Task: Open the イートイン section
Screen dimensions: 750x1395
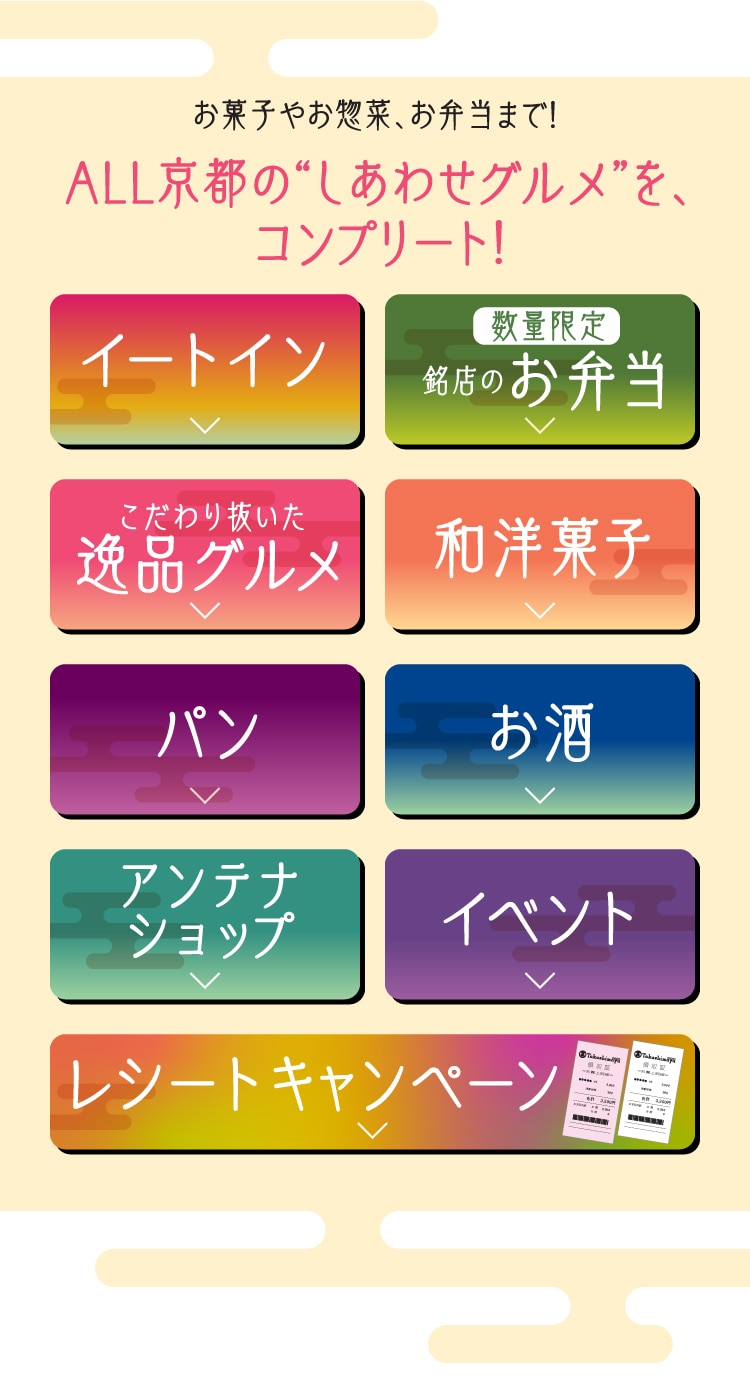Action: click(205, 370)
